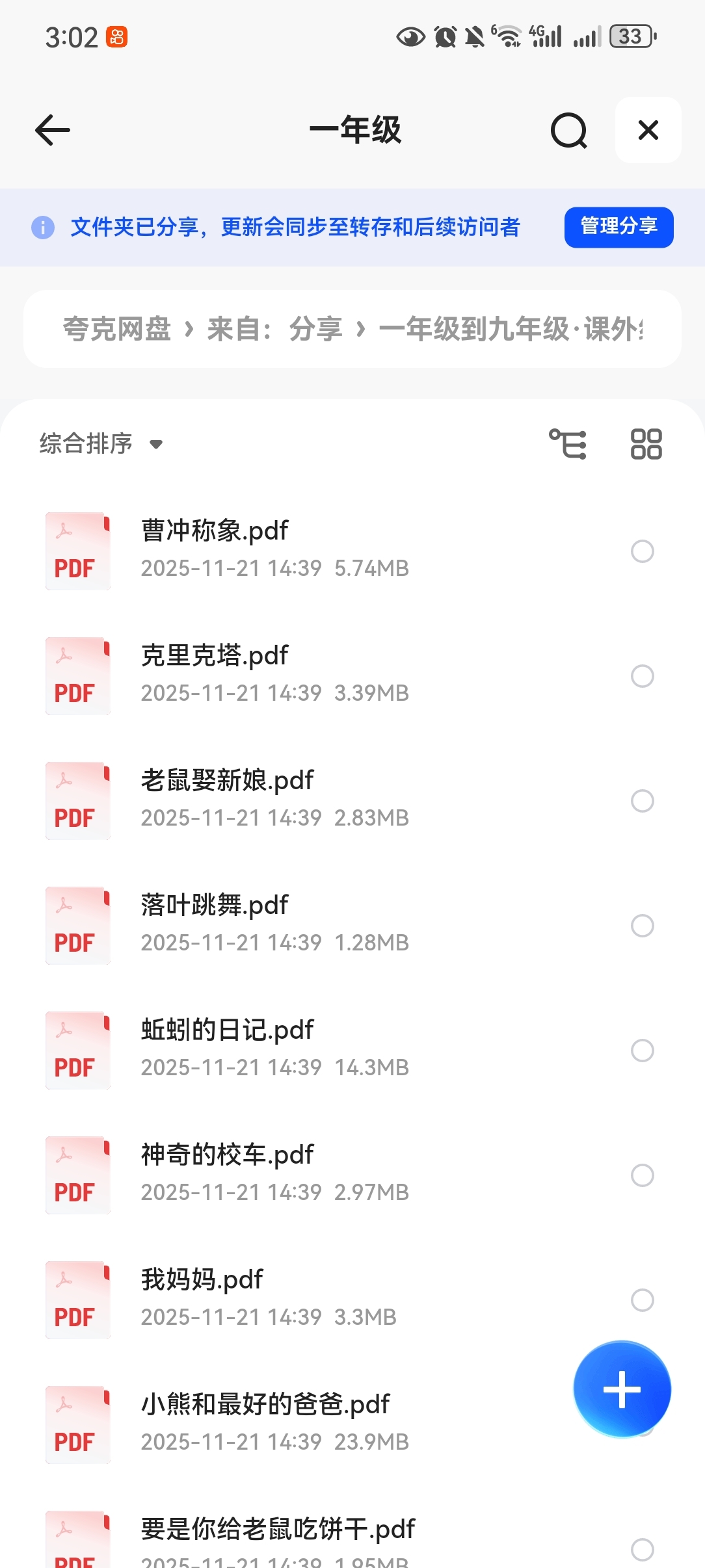
Task: Switch to grid layout
Action: click(646, 444)
